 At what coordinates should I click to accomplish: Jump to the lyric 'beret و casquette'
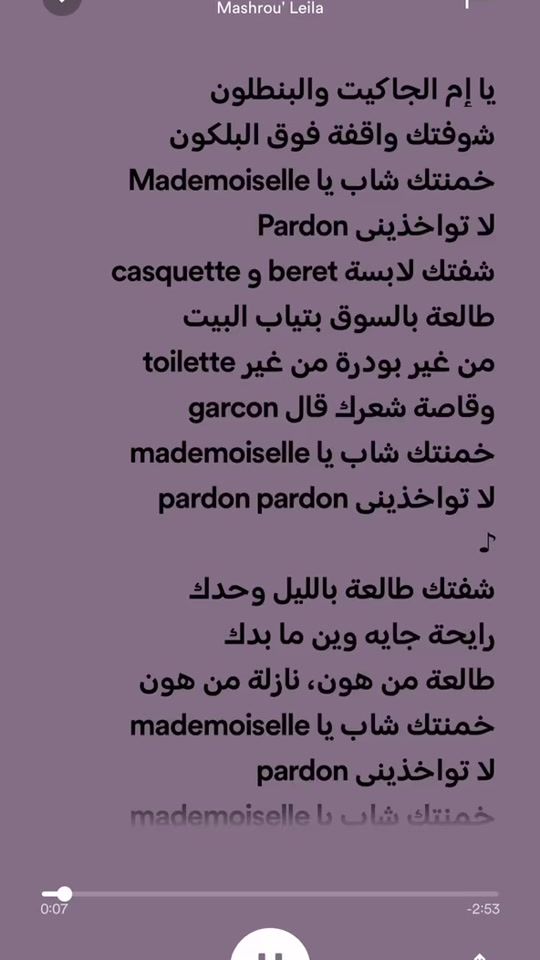(x=303, y=273)
